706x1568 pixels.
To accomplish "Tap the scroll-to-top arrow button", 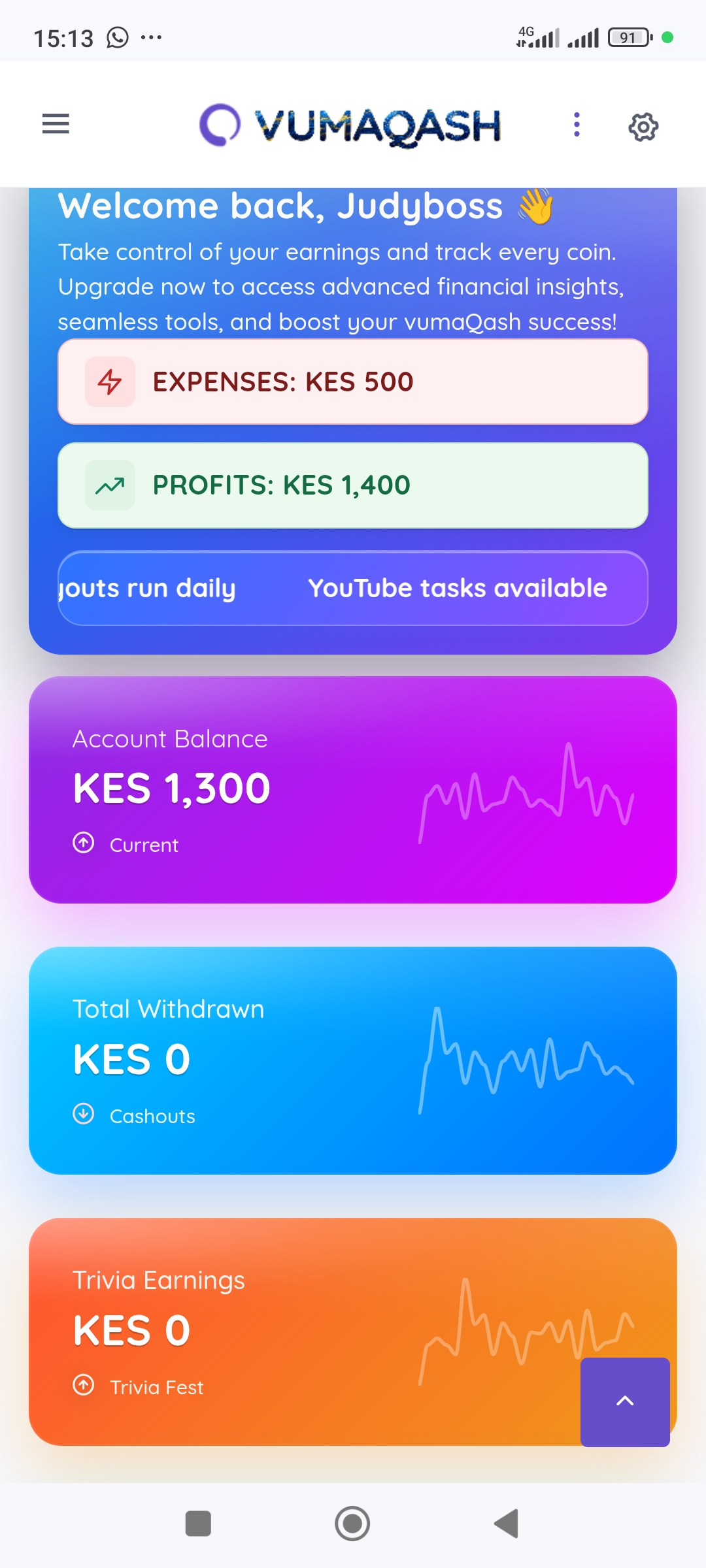I will tap(625, 1402).
